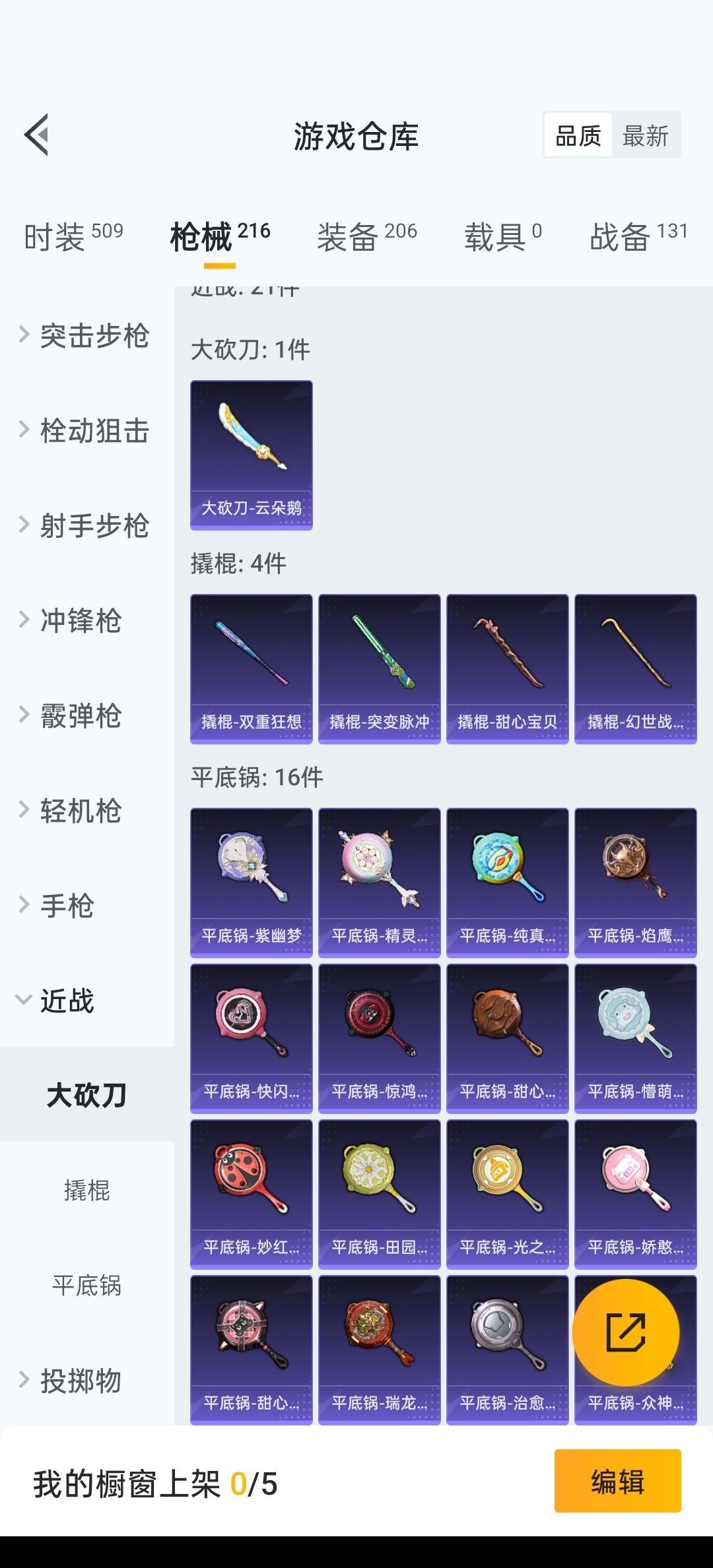The height and width of the screenshot is (1568, 713).
Task: Switch to the 装备 tab
Action: [x=366, y=236]
